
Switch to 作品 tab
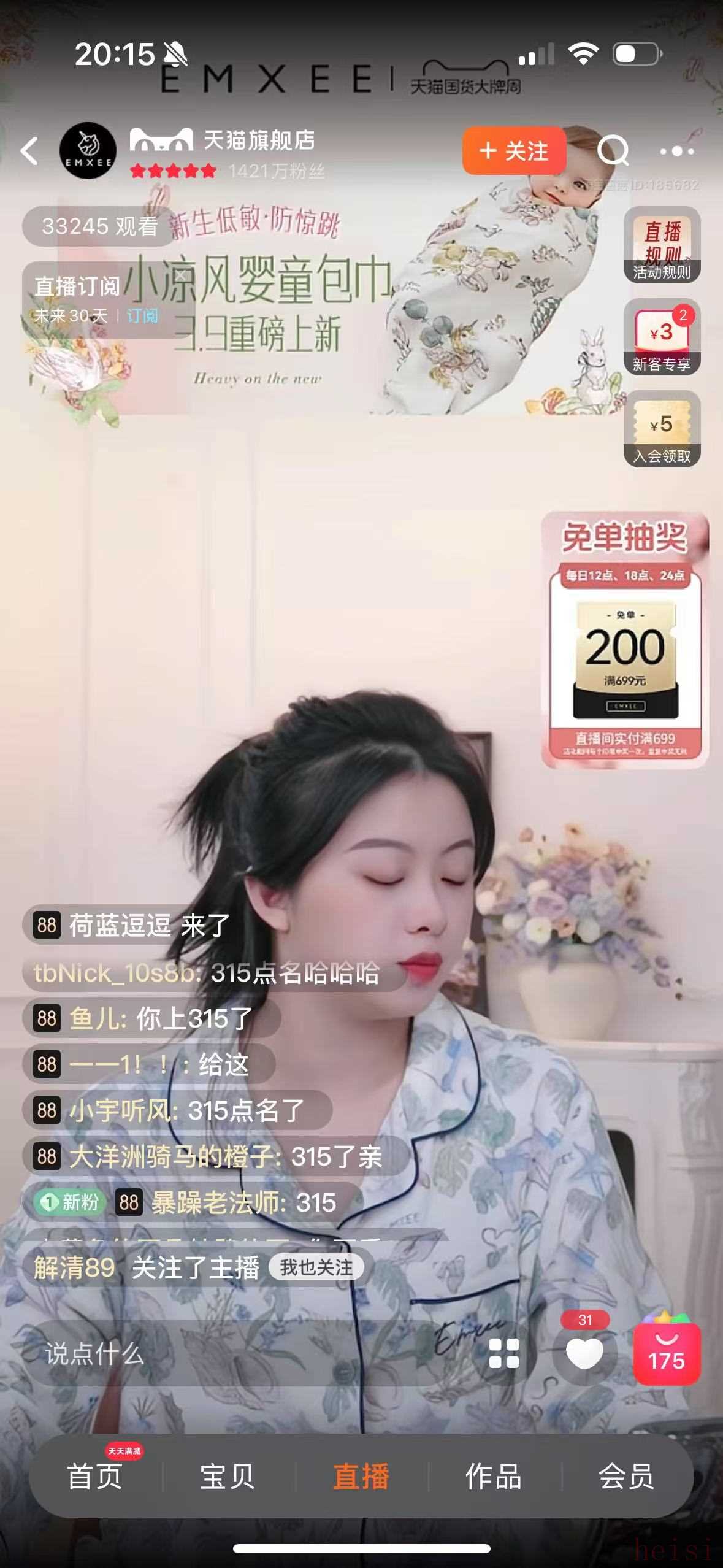pyautogui.click(x=494, y=1476)
